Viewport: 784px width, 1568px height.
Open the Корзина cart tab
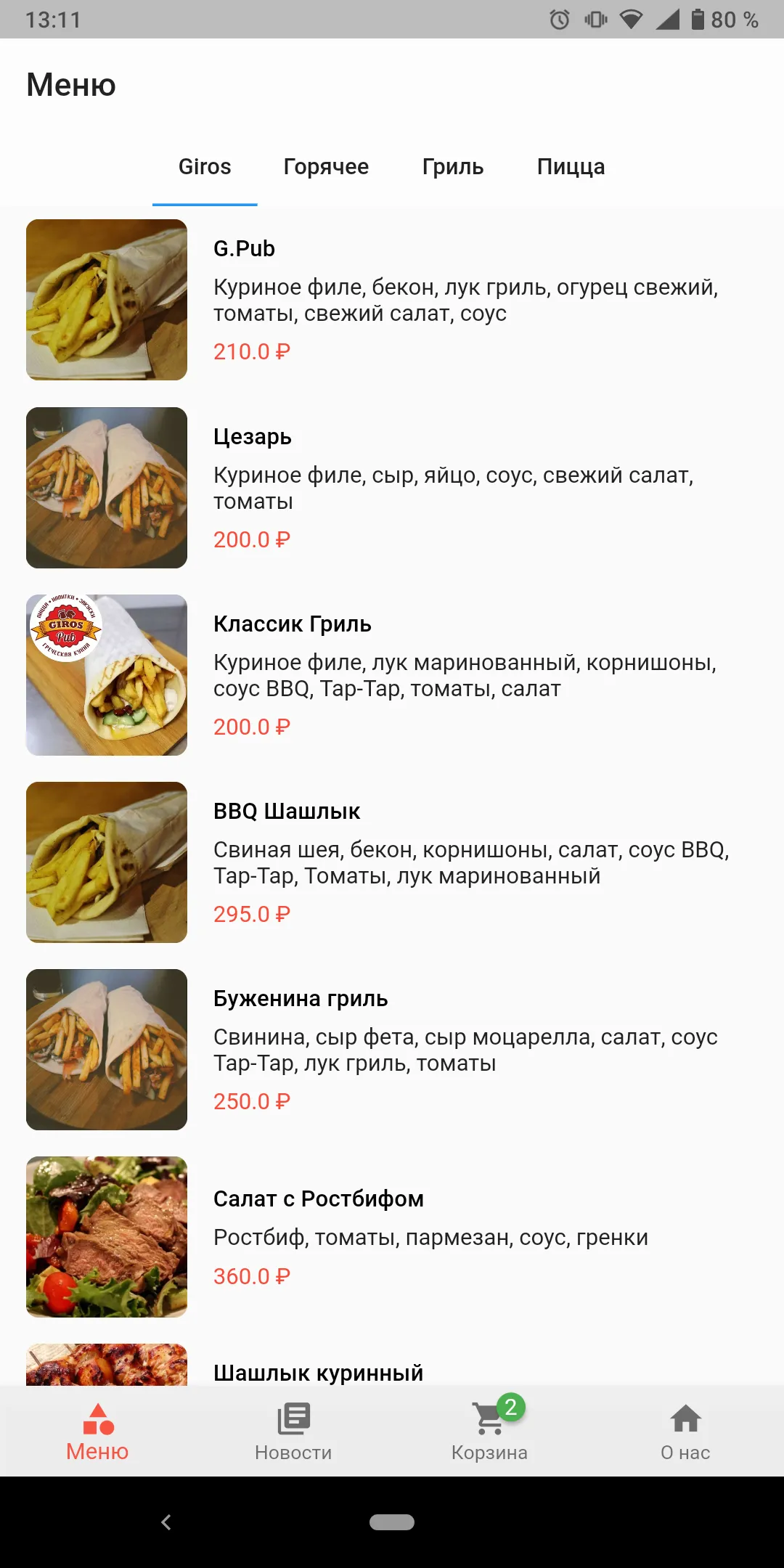[489, 1432]
